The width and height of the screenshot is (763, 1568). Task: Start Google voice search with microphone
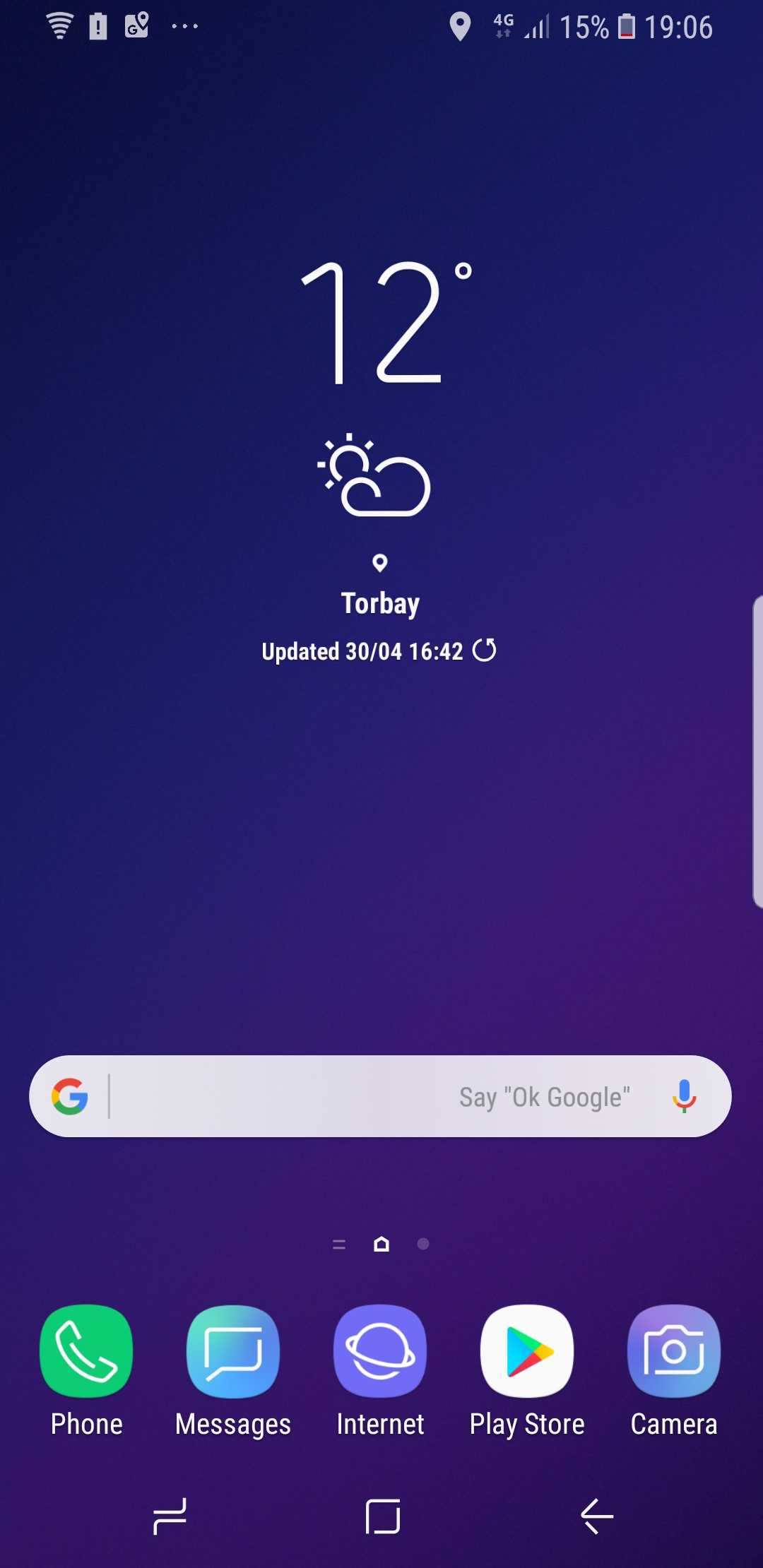coord(684,1096)
